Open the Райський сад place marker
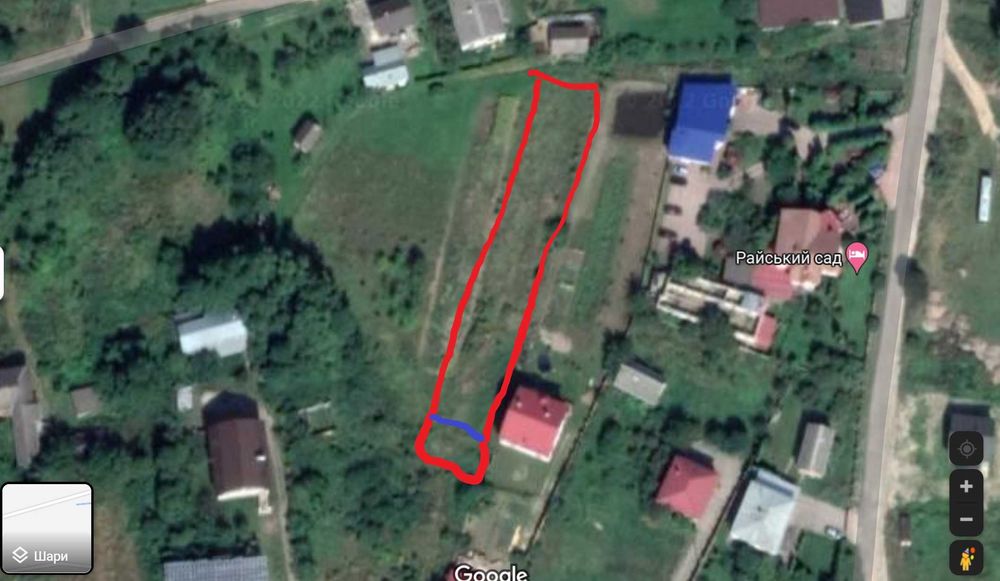The width and height of the screenshot is (1000, 581). click(856, 256)
